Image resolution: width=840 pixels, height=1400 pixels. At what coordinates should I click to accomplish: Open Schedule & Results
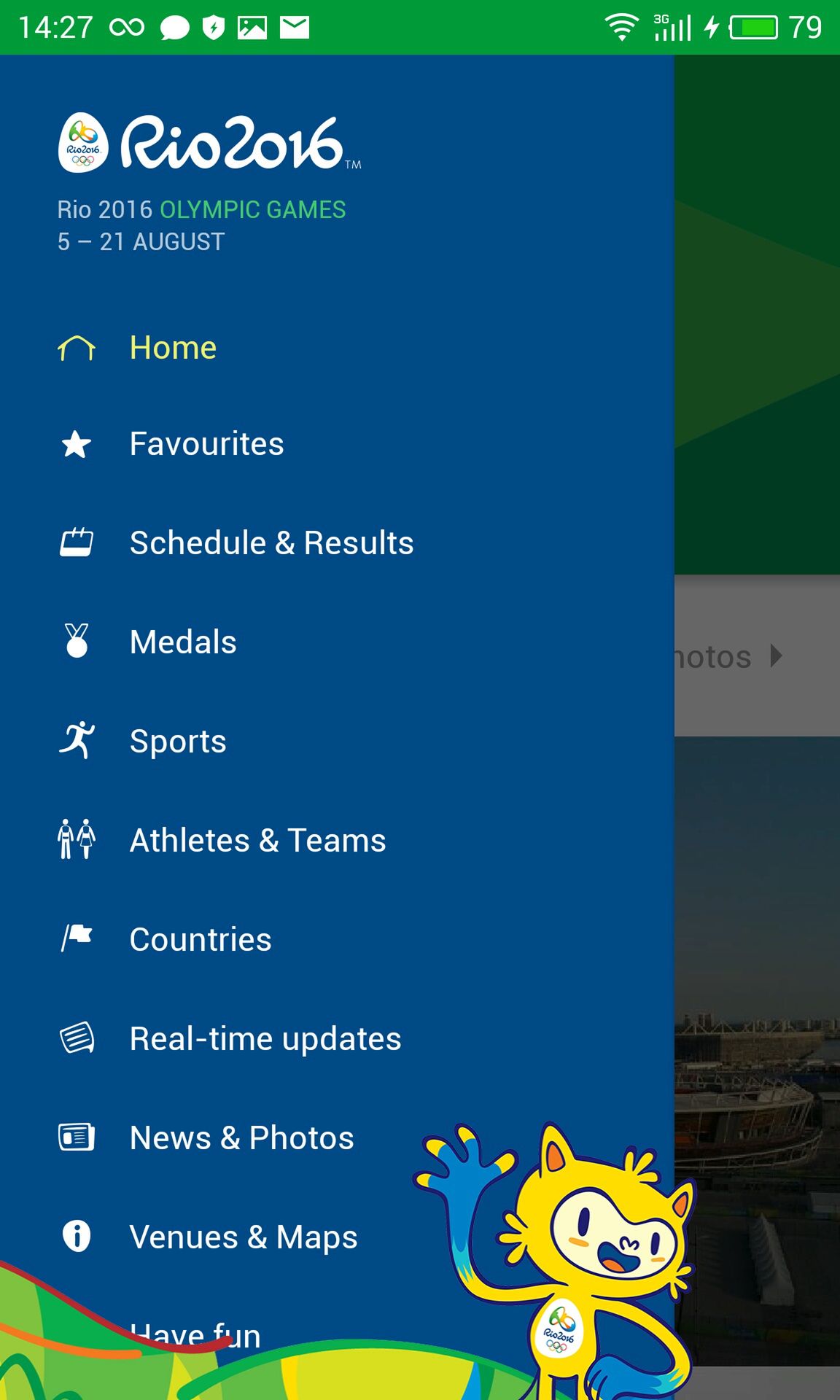(x=337, y=543)
